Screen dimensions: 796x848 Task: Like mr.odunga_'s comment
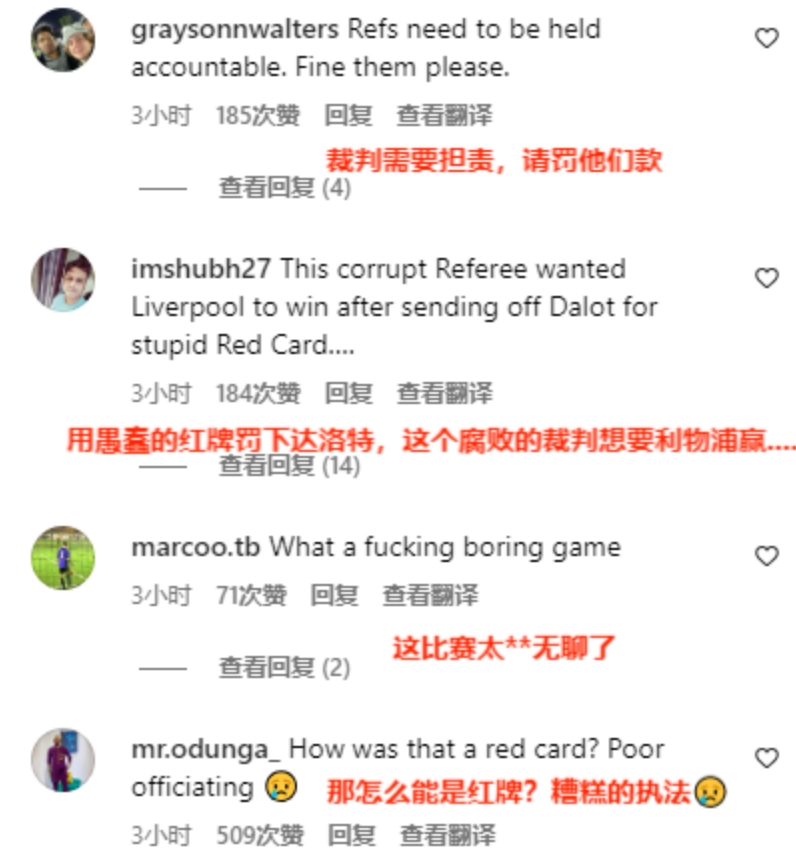766,758
